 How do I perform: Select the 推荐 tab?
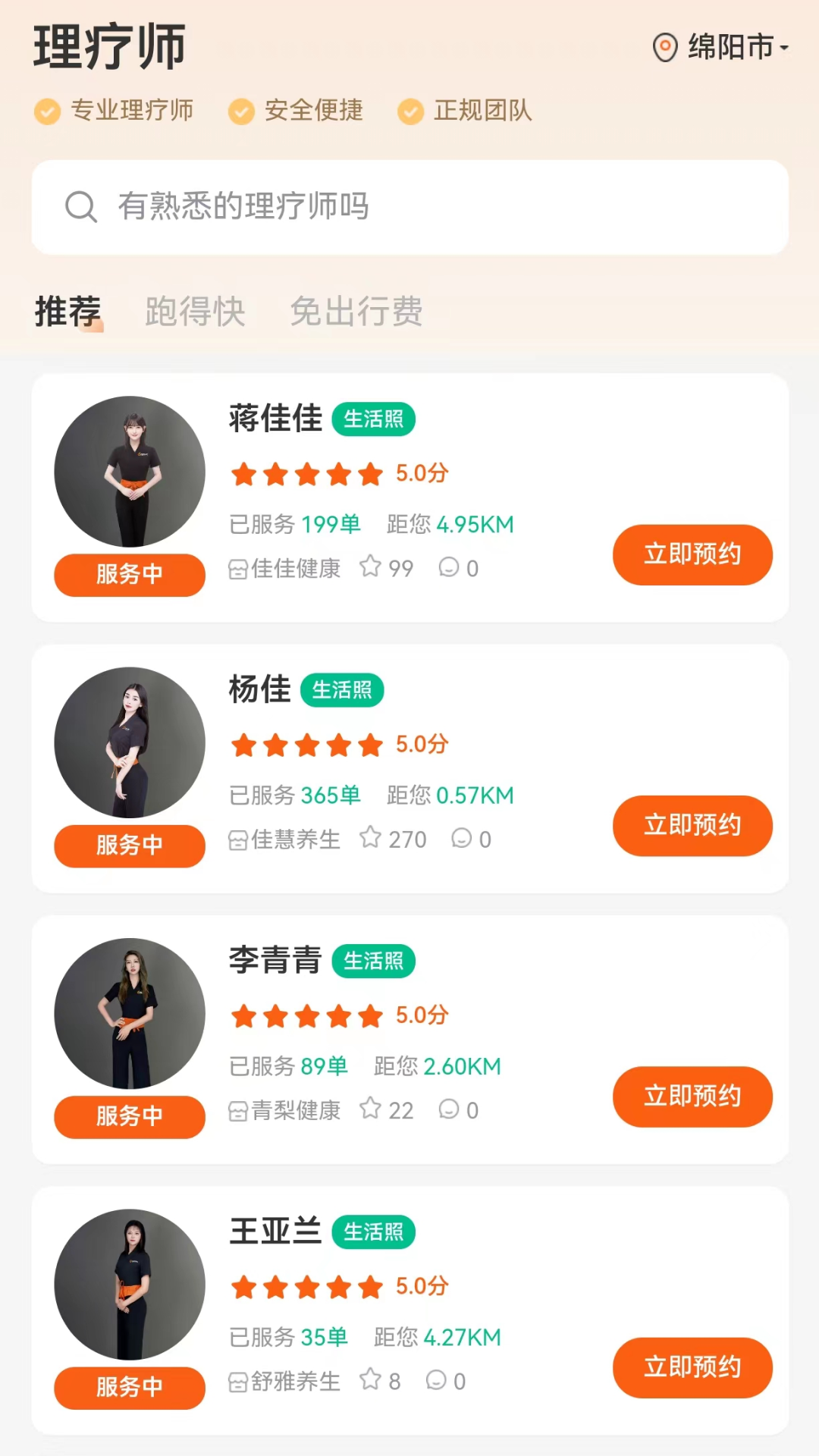coord(67,312)
